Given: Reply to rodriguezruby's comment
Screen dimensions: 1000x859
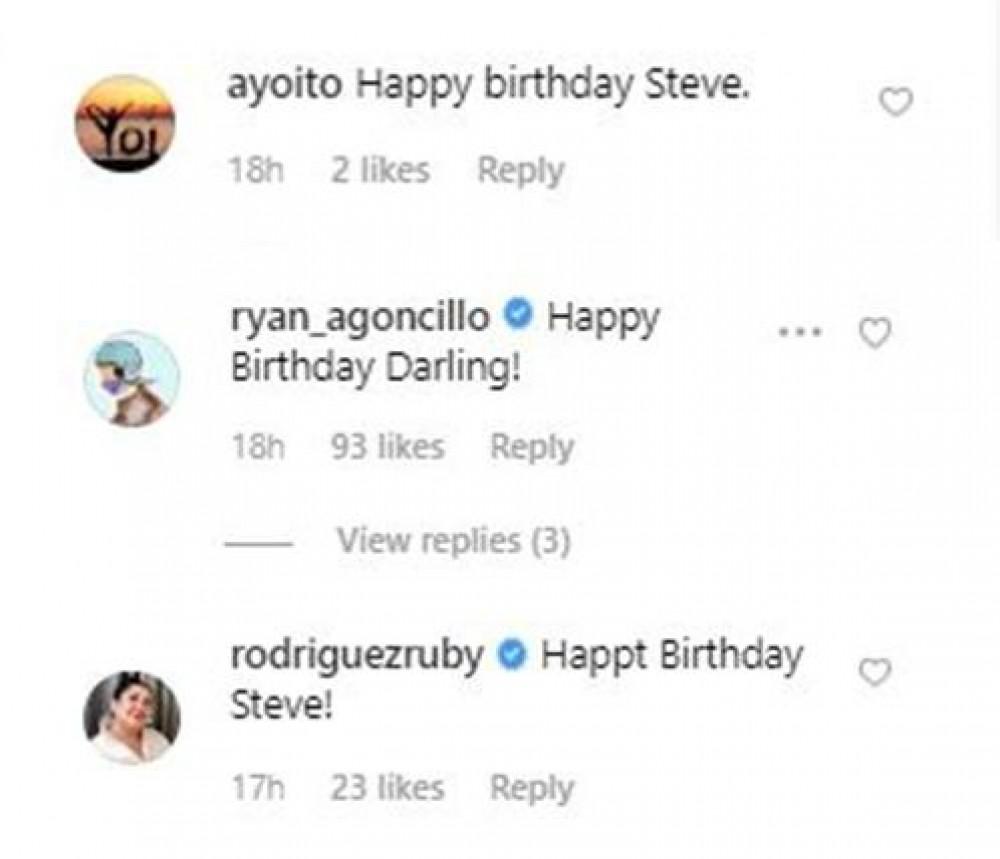Looking at the screenshot, I should [531, 788].
